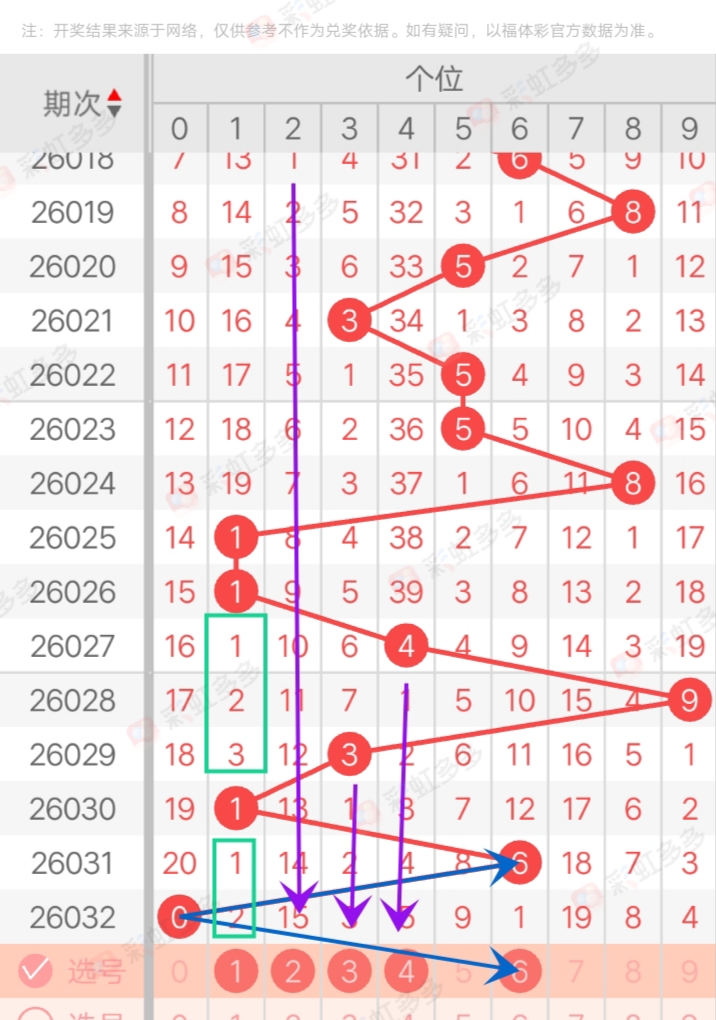Viewport: 716px width, 1020px height.
Task: Select number 9 in the highlighted 选号 row
Action: pos(690,971)
